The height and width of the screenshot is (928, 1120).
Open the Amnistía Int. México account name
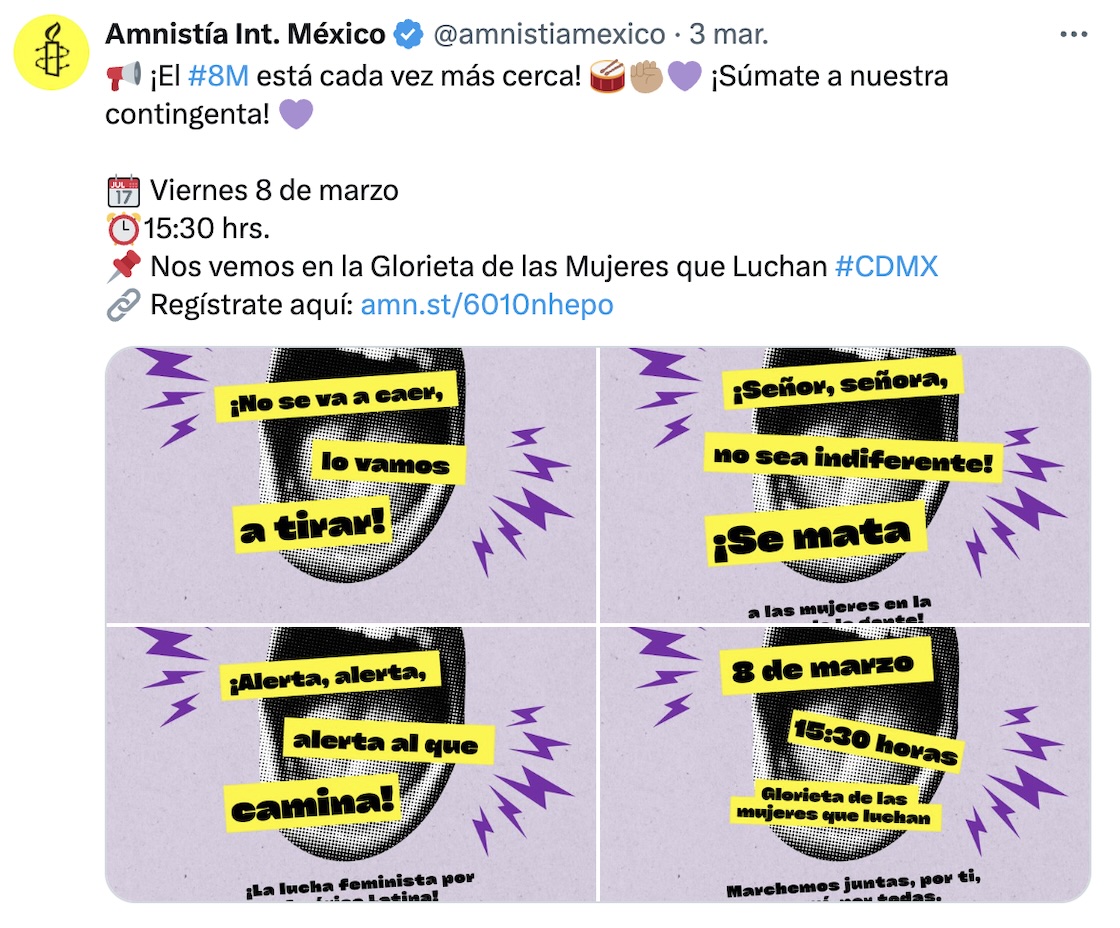point(245,34)
